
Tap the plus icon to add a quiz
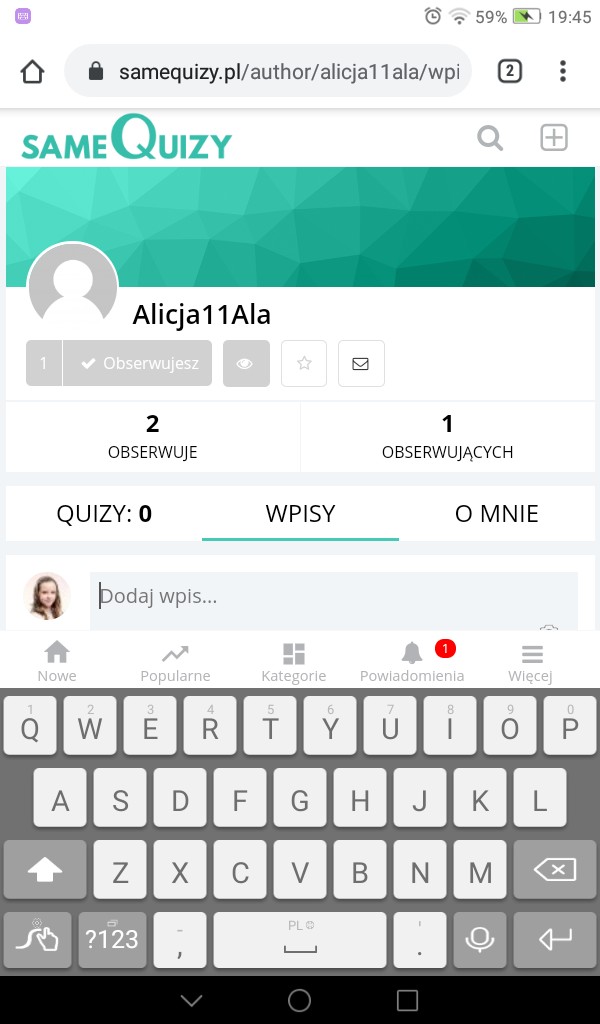coord(554,138)
